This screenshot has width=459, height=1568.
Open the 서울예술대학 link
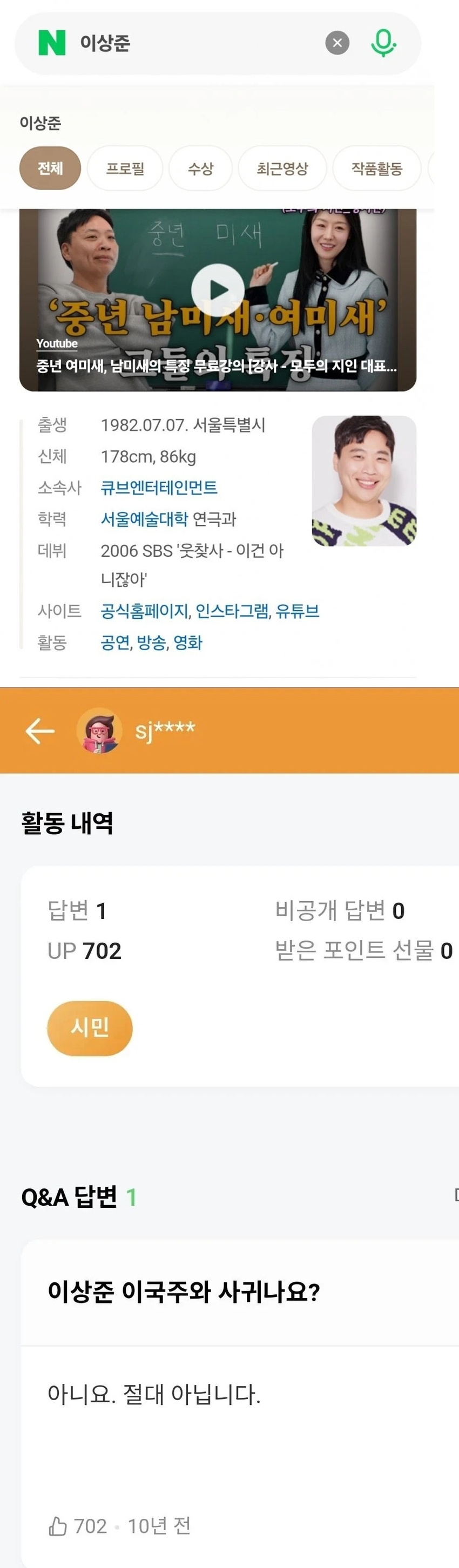(x=144, y=519)
